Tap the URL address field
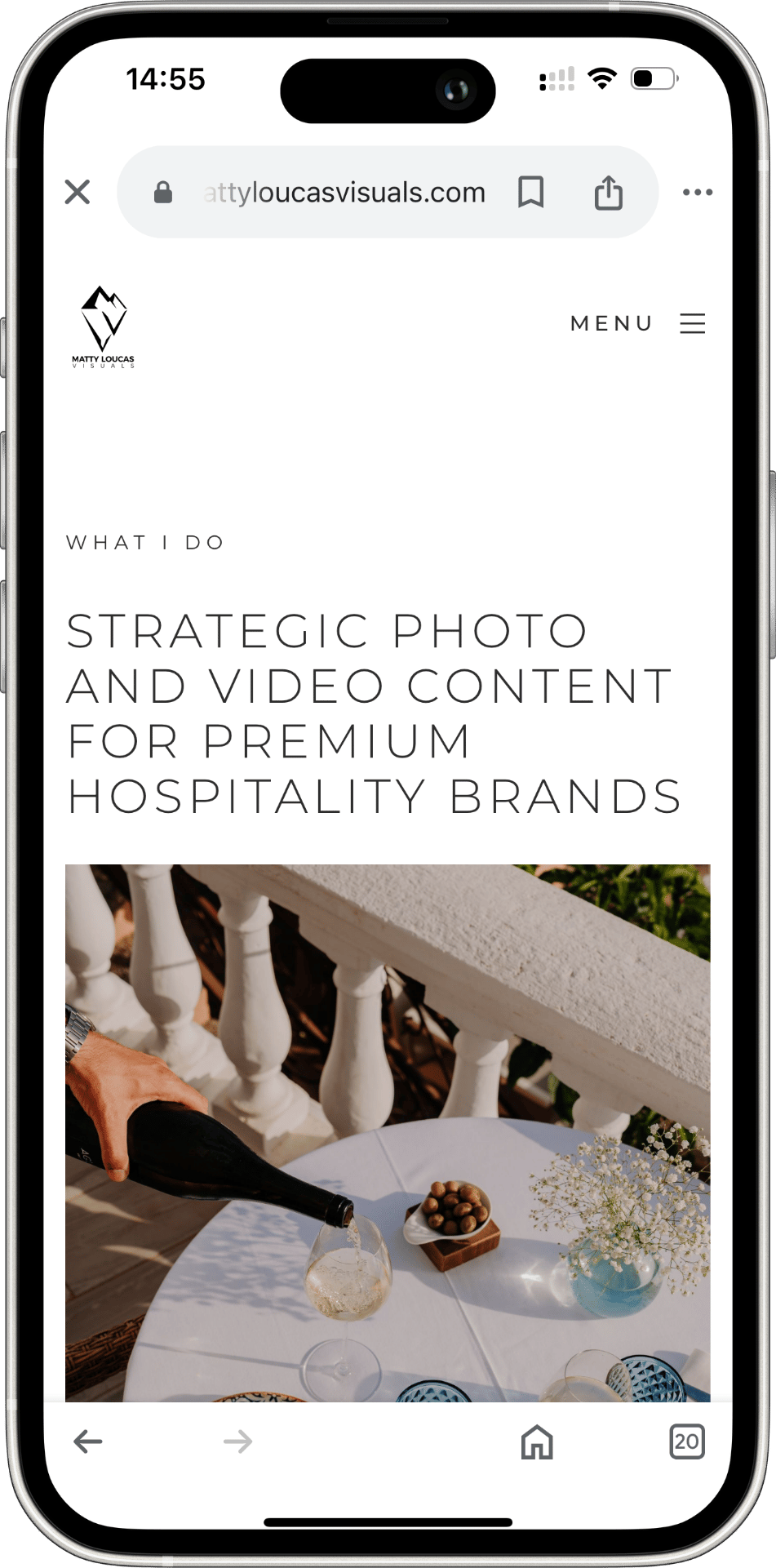The height and width of the screenshot is (1568, 776). tap(344, 193)
